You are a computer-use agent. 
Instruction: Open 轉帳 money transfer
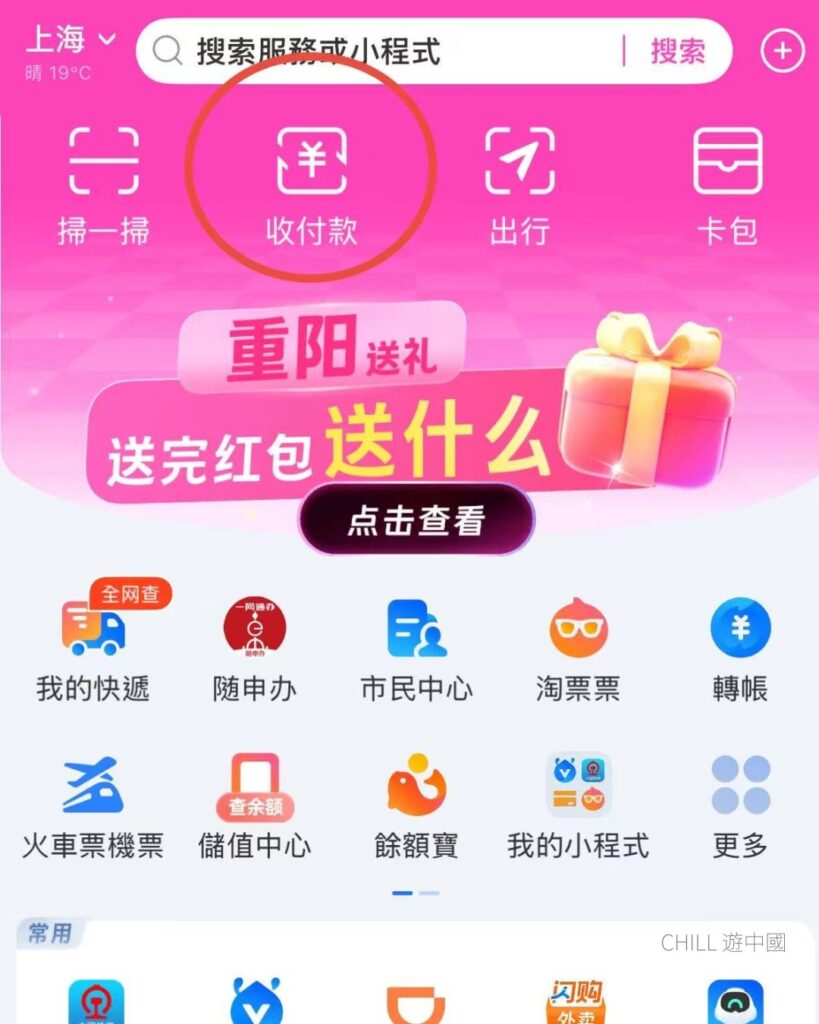[x=740, y=647]
